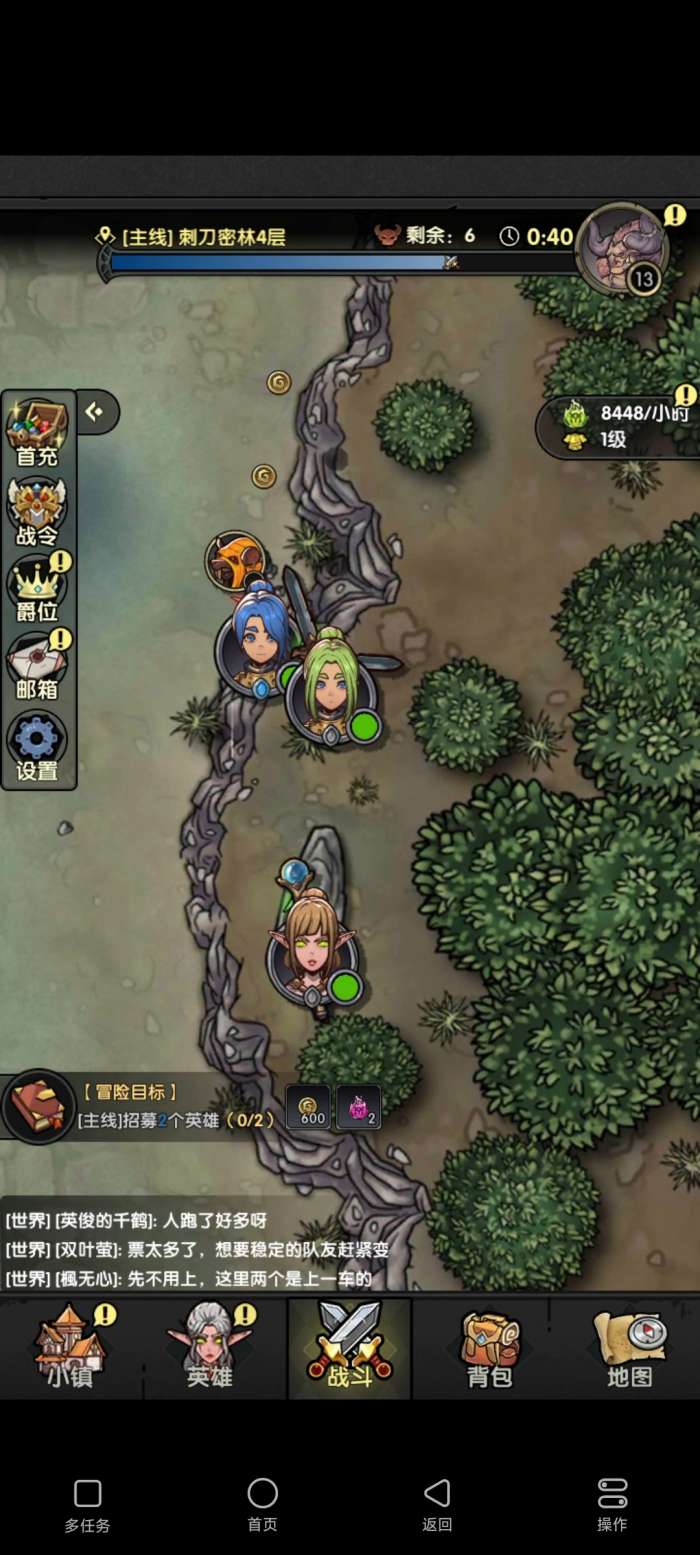Tap the boss portrait with level 13
Viewport: 700px width, 1555px height.
[x=624, y=249]
